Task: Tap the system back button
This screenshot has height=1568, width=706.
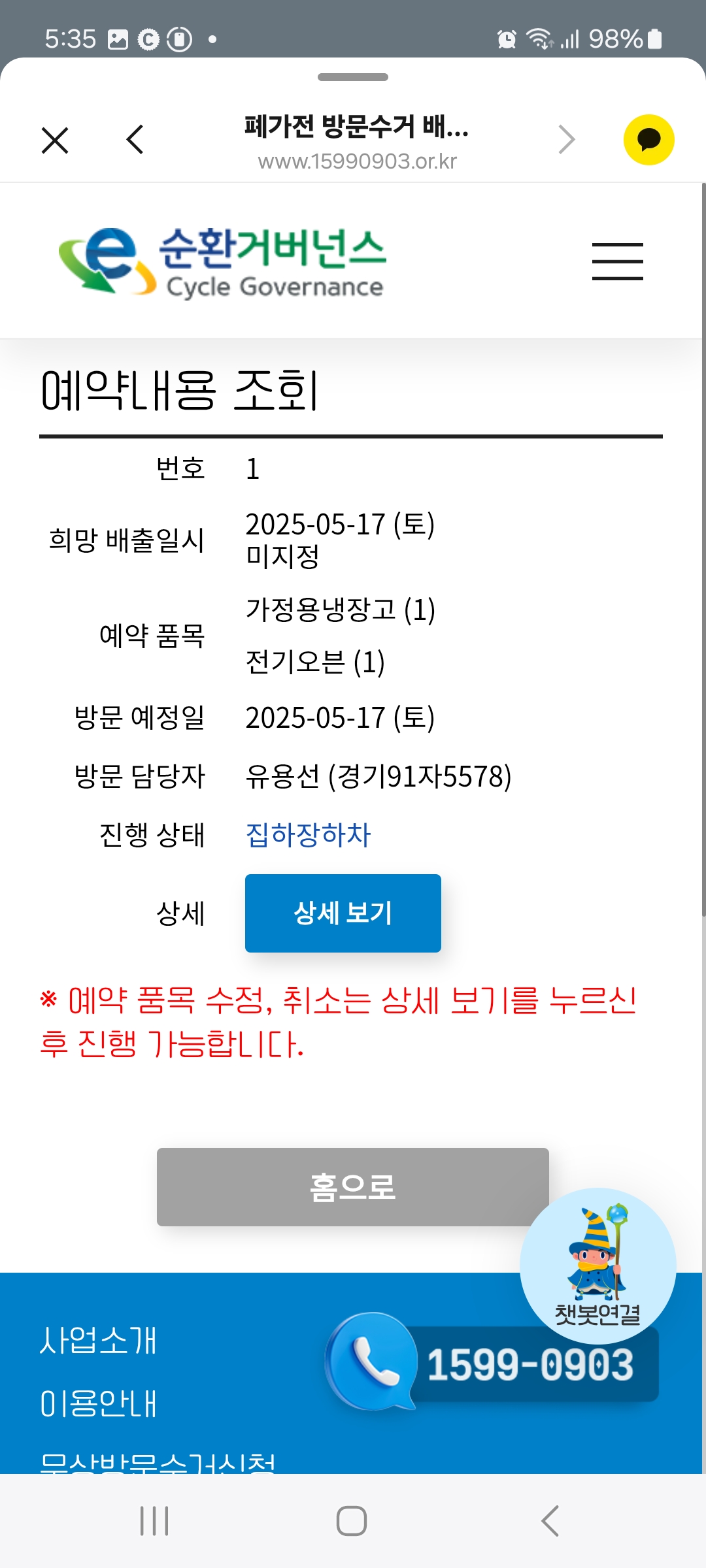Action: [x=550, y=1521]
